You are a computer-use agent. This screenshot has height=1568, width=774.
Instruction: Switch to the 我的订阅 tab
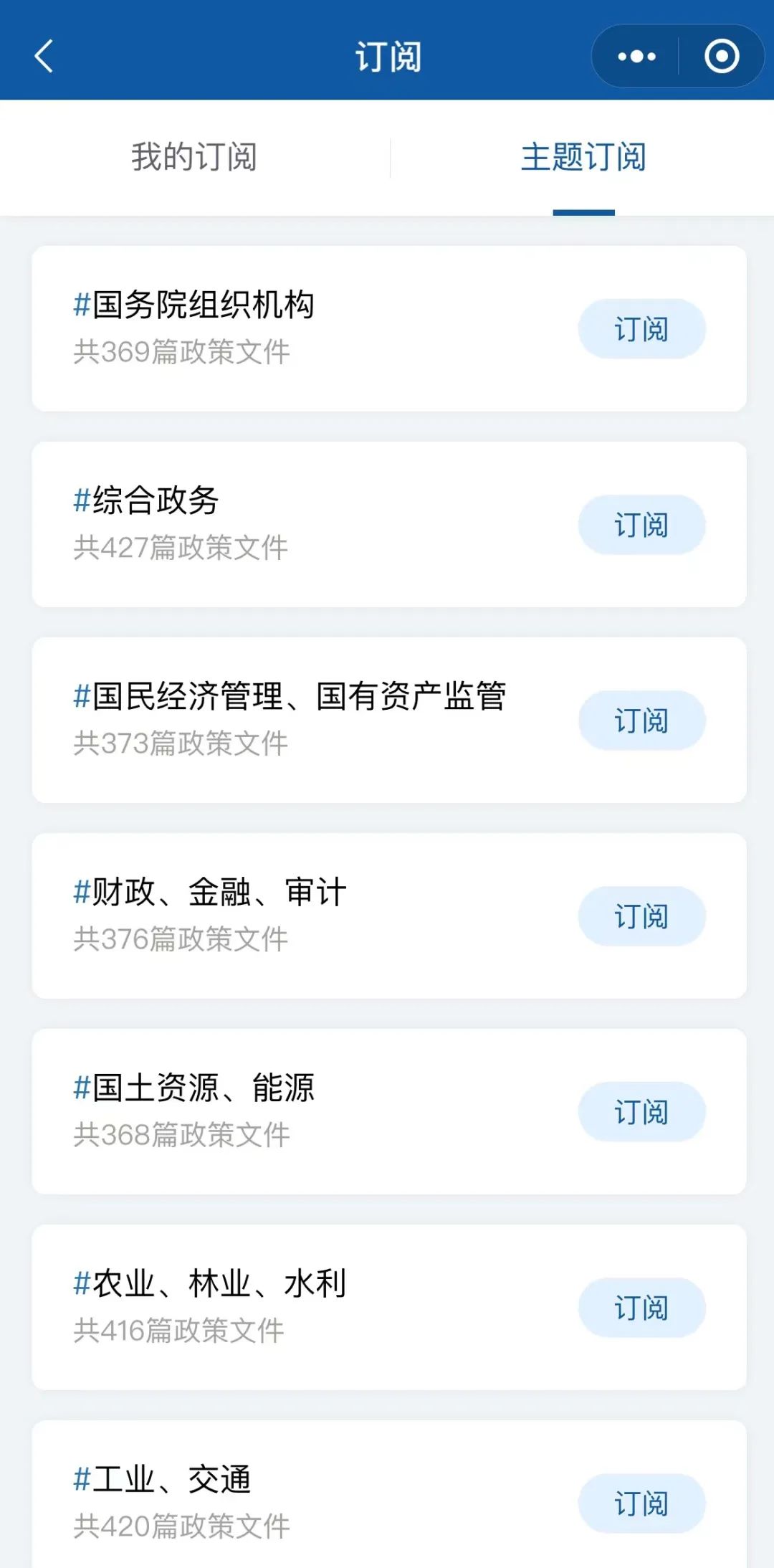point(193,158)
